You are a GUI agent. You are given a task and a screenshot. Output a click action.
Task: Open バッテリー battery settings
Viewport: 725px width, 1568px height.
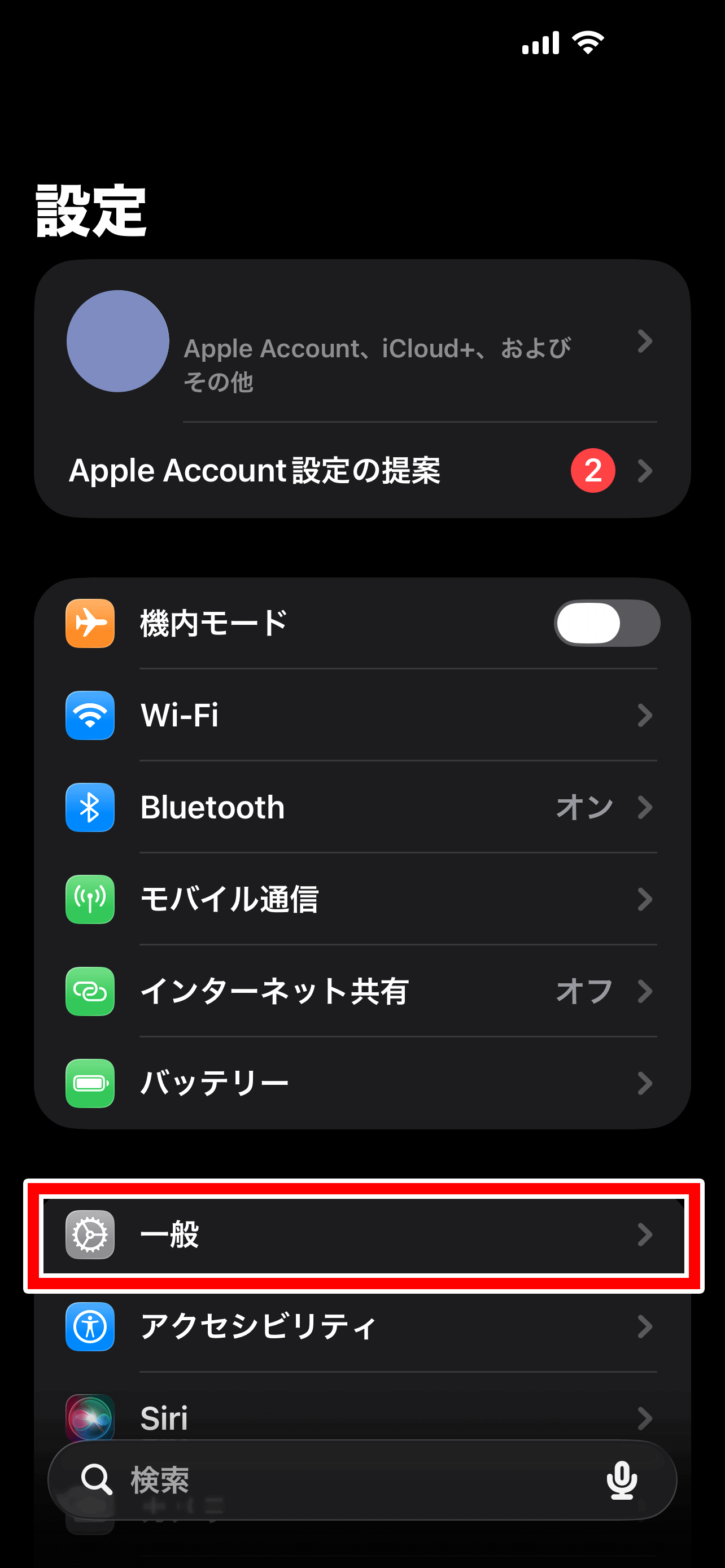coord(361,1083)
